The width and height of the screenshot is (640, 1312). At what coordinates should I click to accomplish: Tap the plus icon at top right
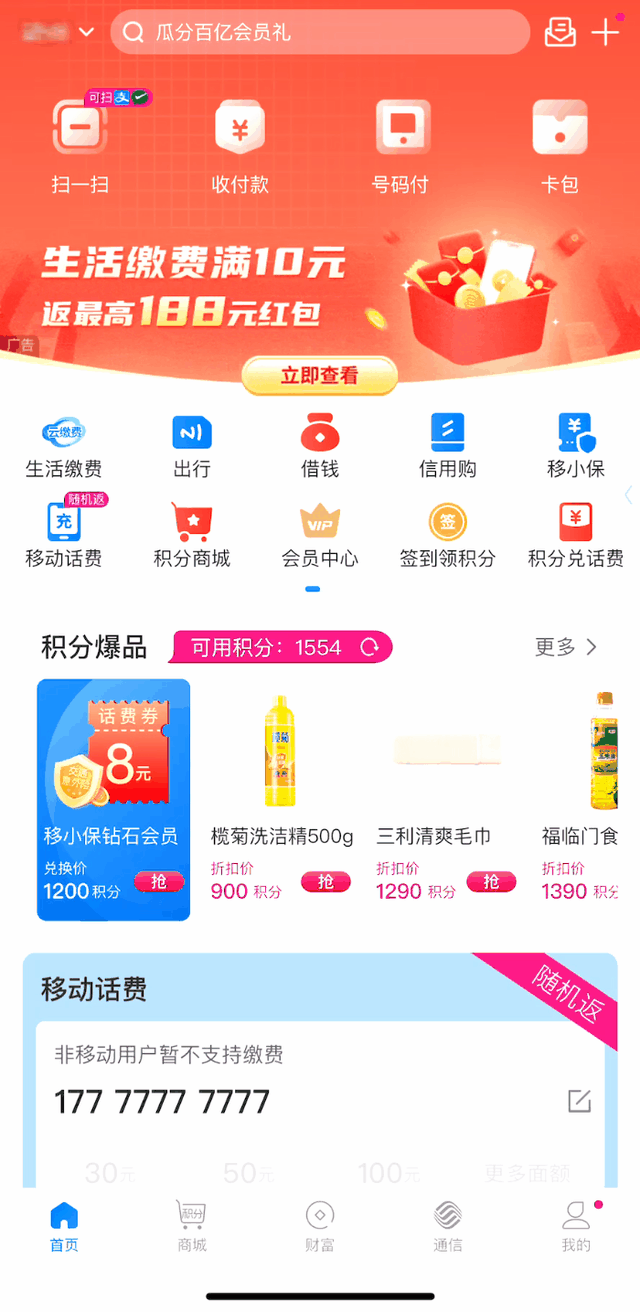606,32
